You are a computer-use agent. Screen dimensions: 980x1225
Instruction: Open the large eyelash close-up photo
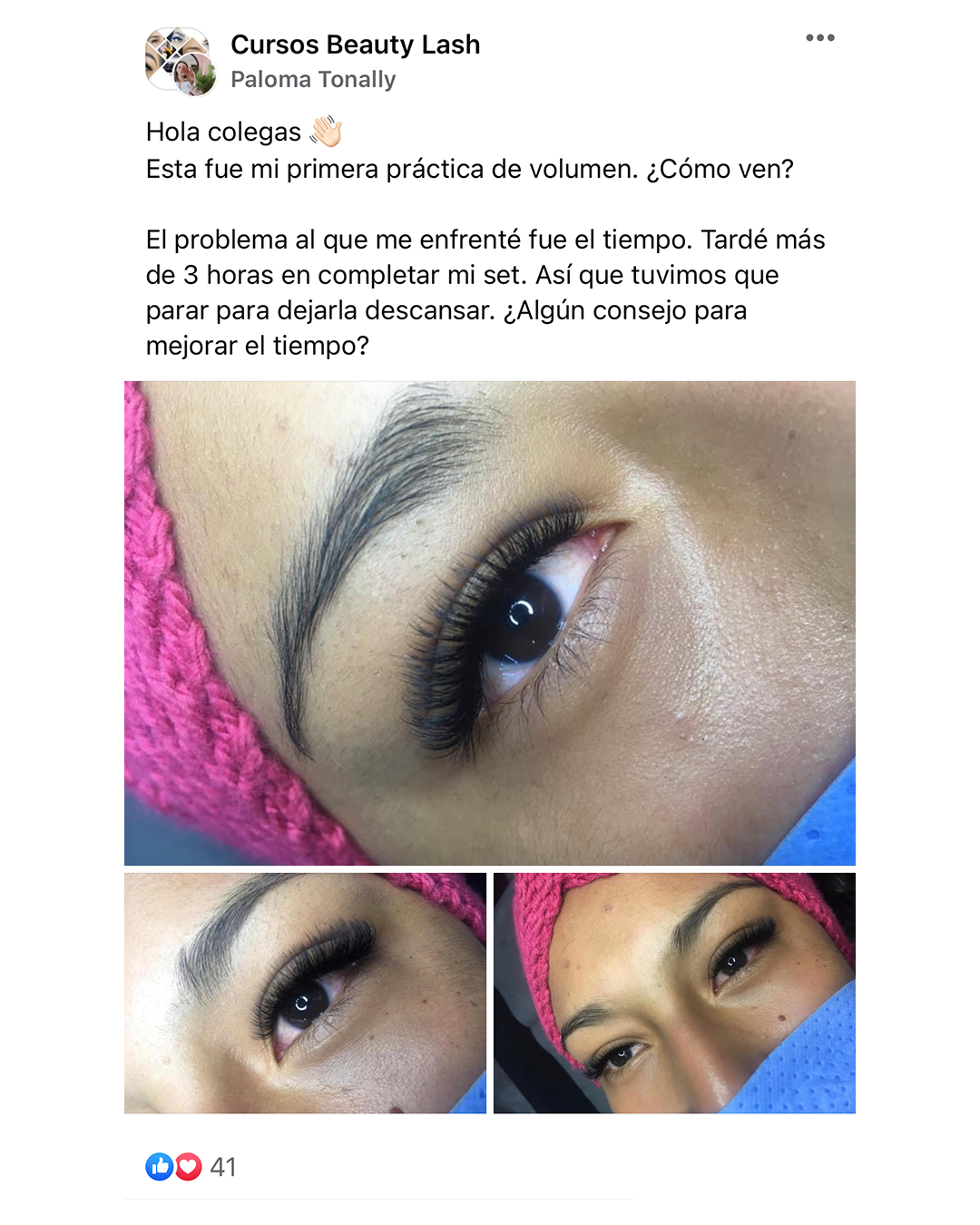tap(490, 622)
